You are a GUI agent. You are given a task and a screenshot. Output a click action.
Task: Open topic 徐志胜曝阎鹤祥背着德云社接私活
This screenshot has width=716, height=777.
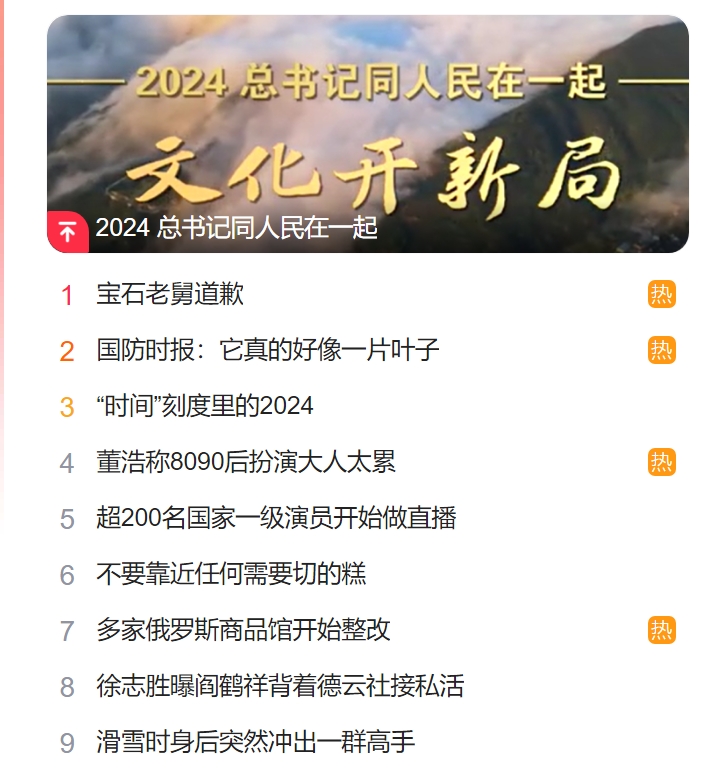point(280,686)
